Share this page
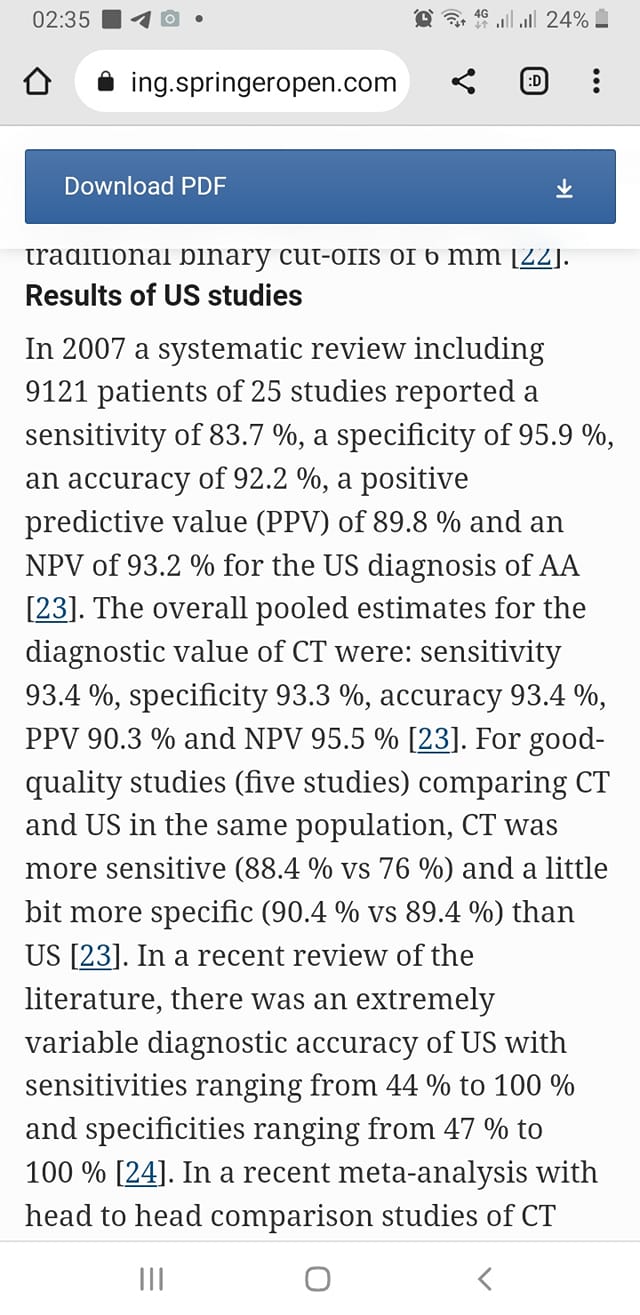Image resolution: width=640 pixels, height=1315 pixels. [x=463, y=82]
